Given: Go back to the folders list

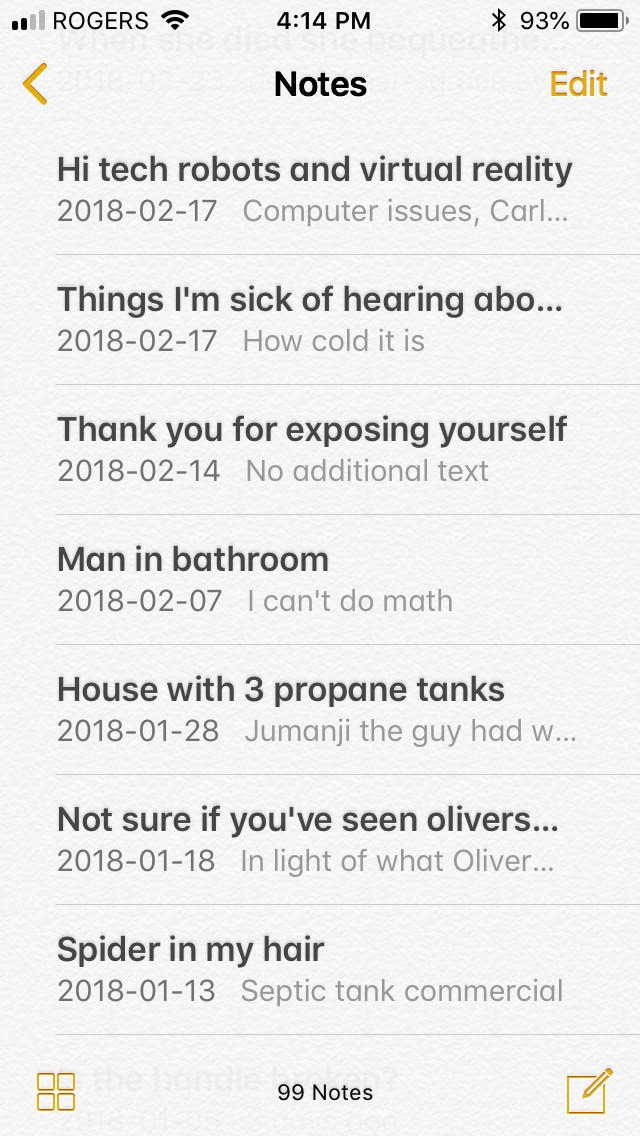Looking at the screenshot, I should coord(35,84).
